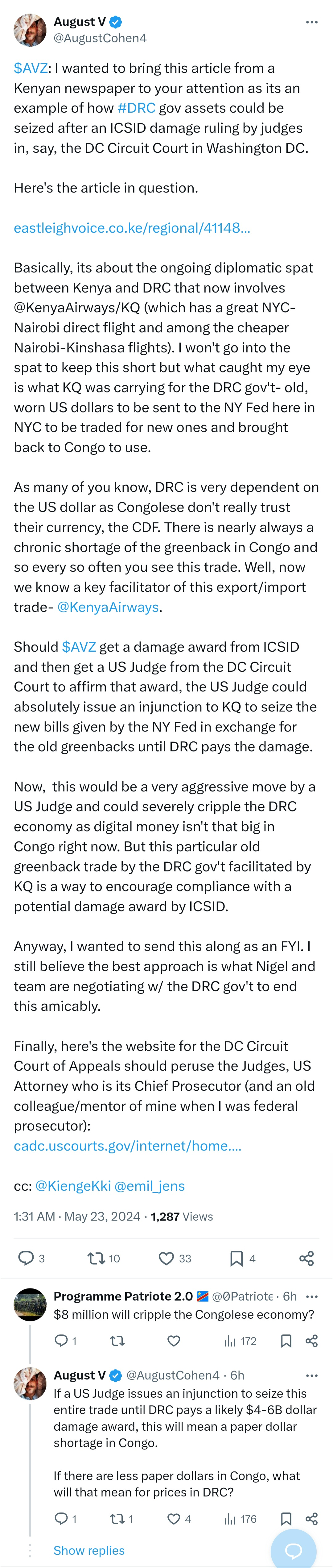Viewport: 333px width, 1568px height.
Task: Visit the @KiengeKki profile mention
Action: (73, 1186)
